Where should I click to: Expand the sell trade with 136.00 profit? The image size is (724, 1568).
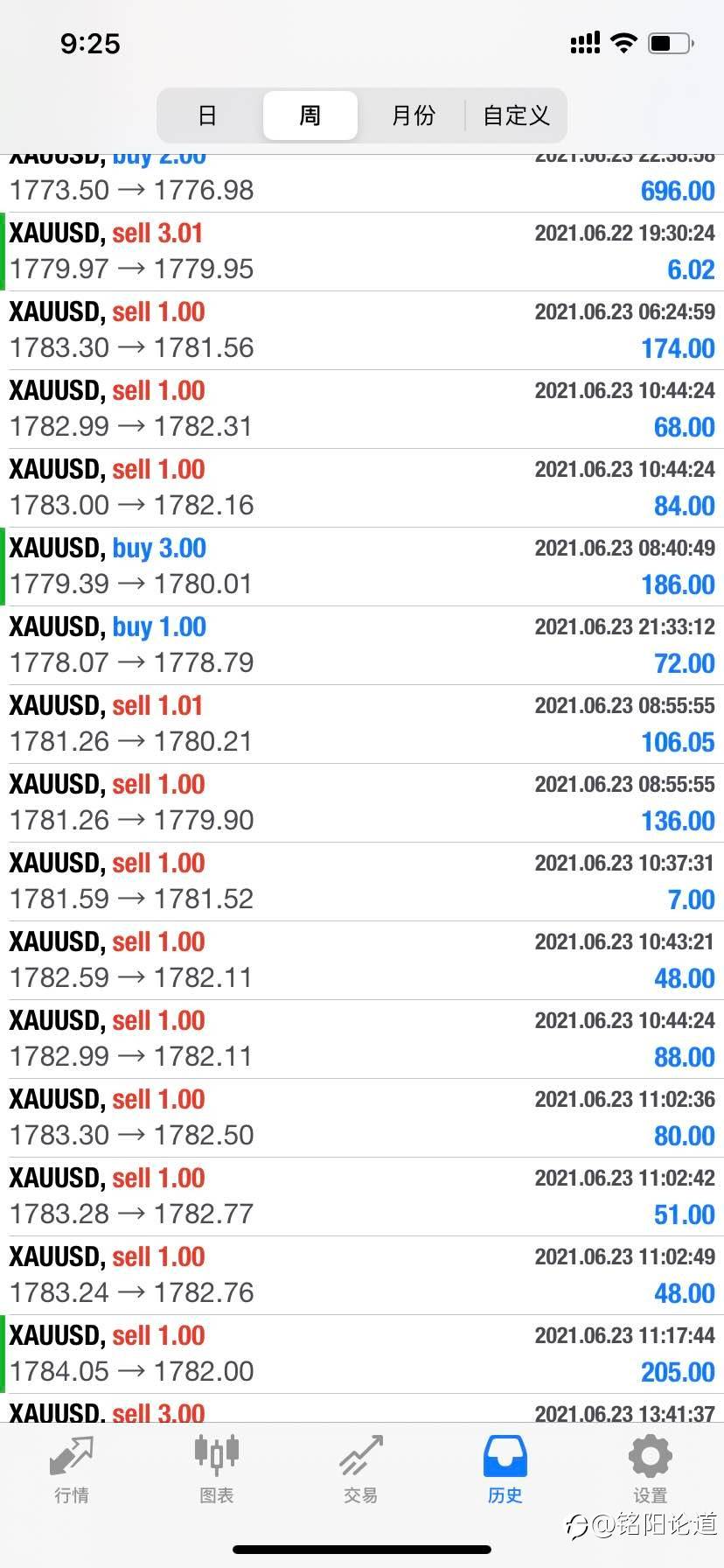(362, 803)
